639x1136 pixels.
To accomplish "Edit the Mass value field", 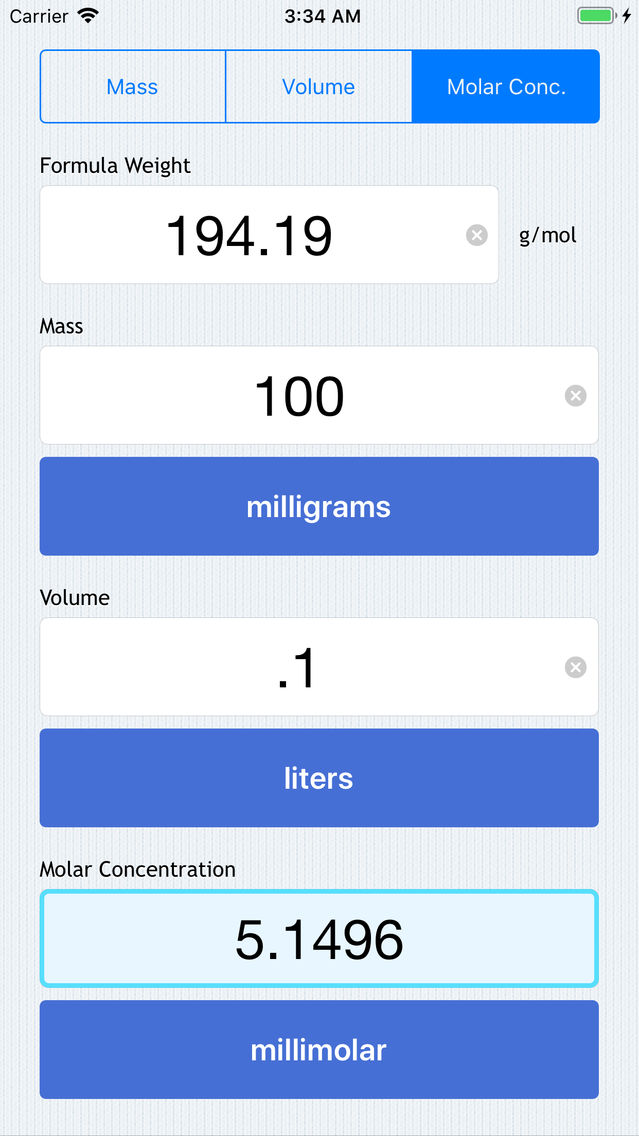I will (x=299, y=396).
